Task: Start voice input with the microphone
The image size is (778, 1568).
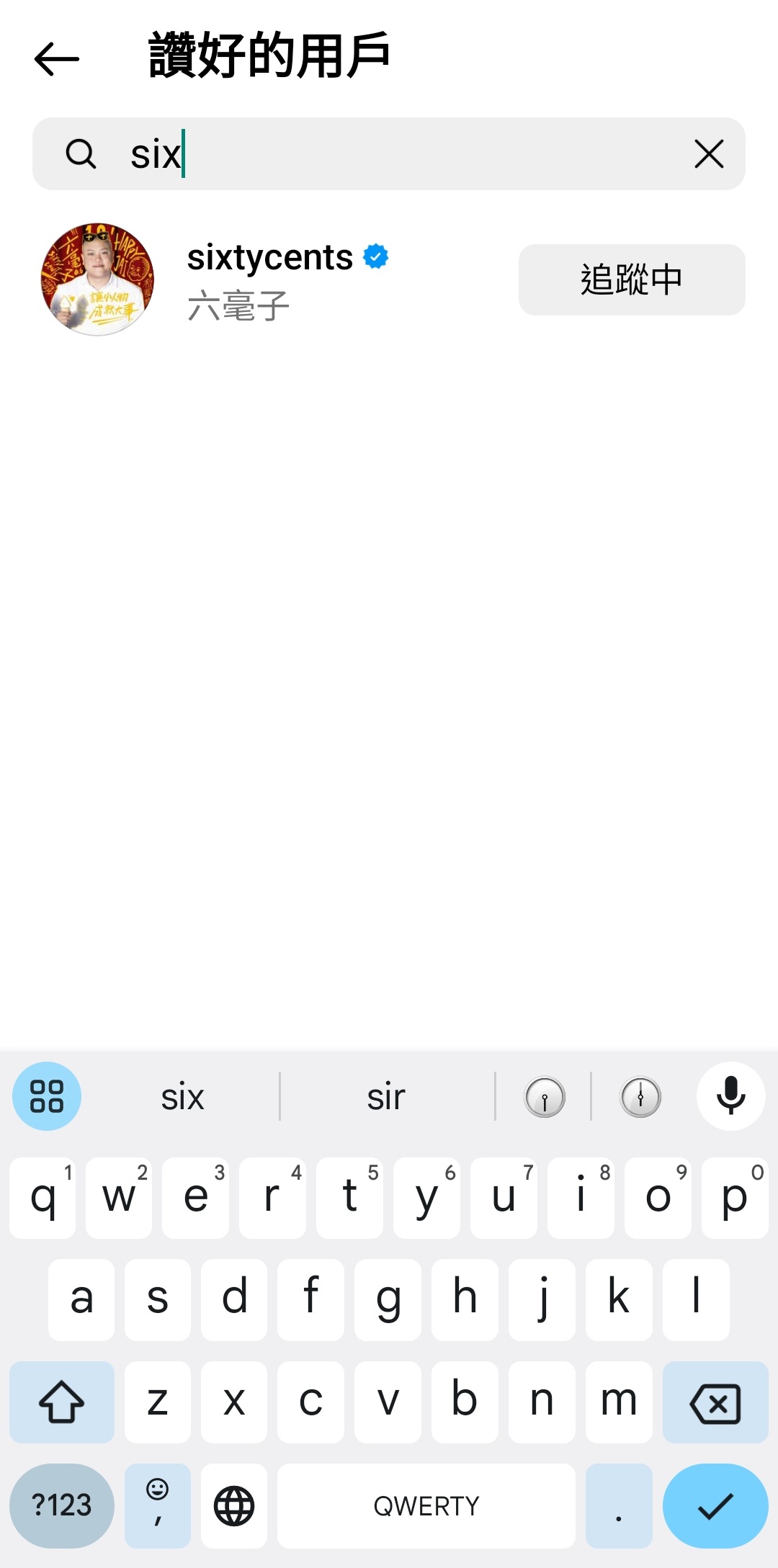Action: pyautogui.click(x=730, y=1096)
